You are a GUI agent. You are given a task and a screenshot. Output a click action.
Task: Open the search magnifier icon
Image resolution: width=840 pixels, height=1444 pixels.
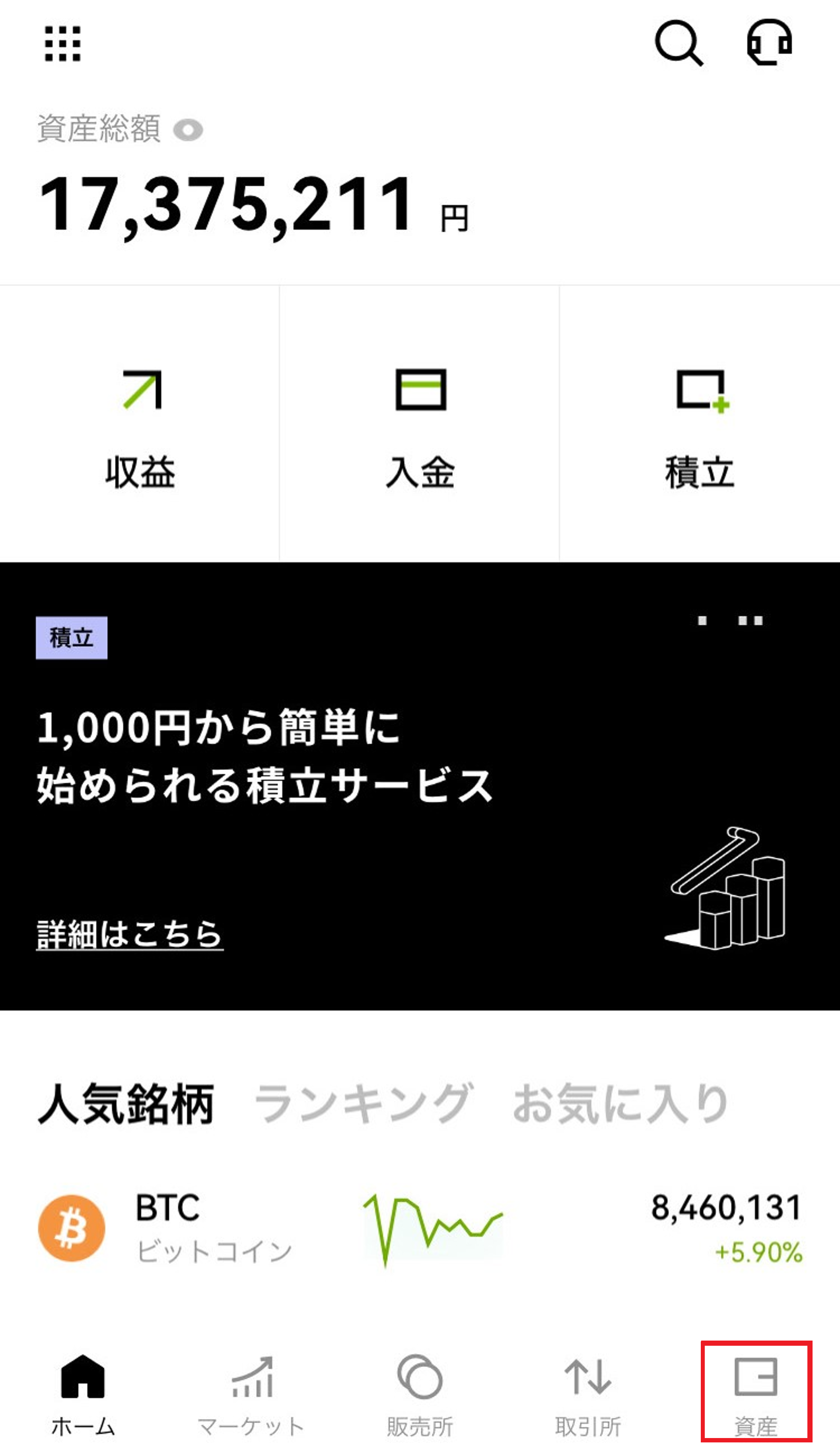click(679, 43)
